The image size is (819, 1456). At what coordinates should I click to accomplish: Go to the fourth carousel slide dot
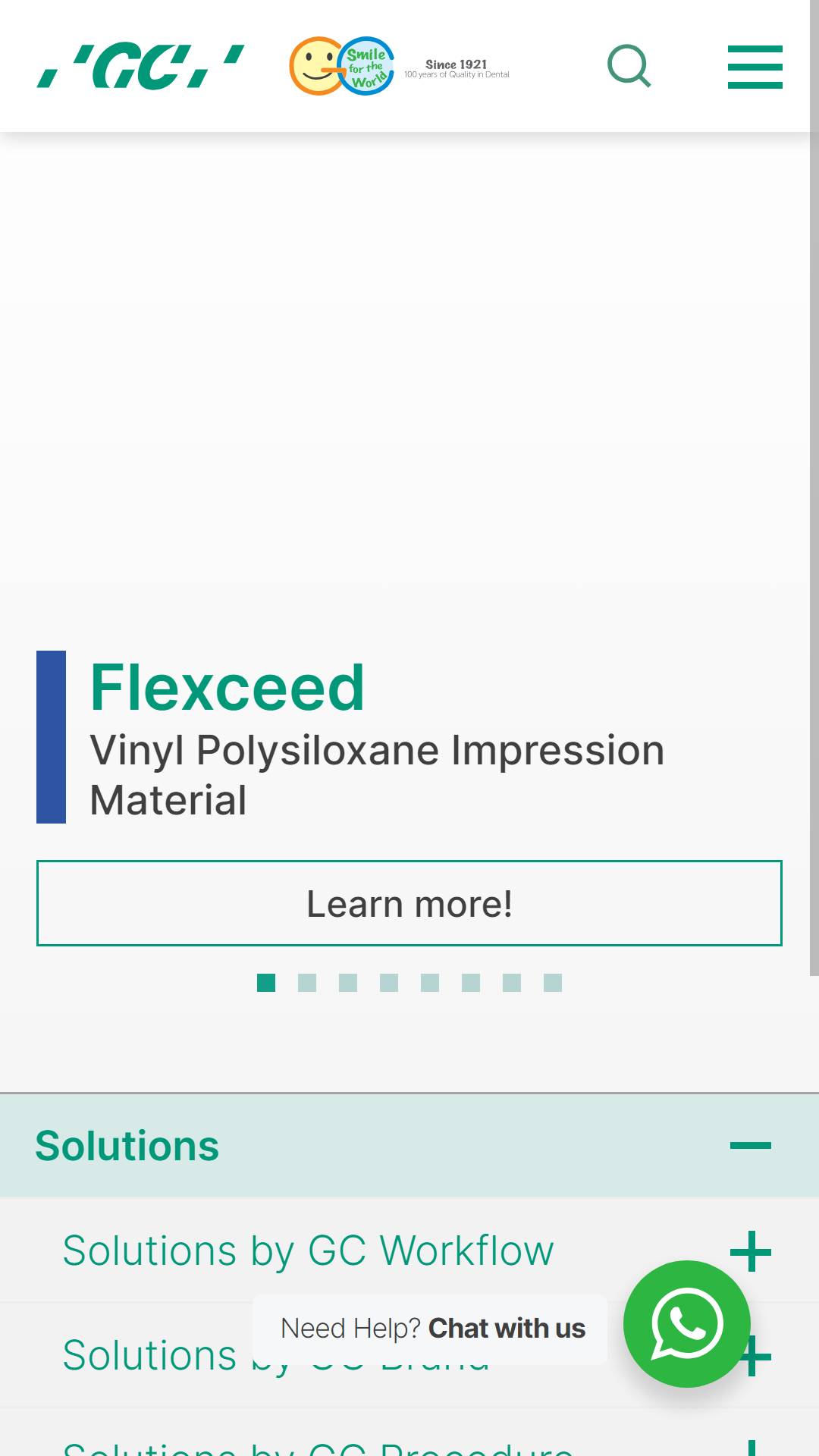[389, 983]
